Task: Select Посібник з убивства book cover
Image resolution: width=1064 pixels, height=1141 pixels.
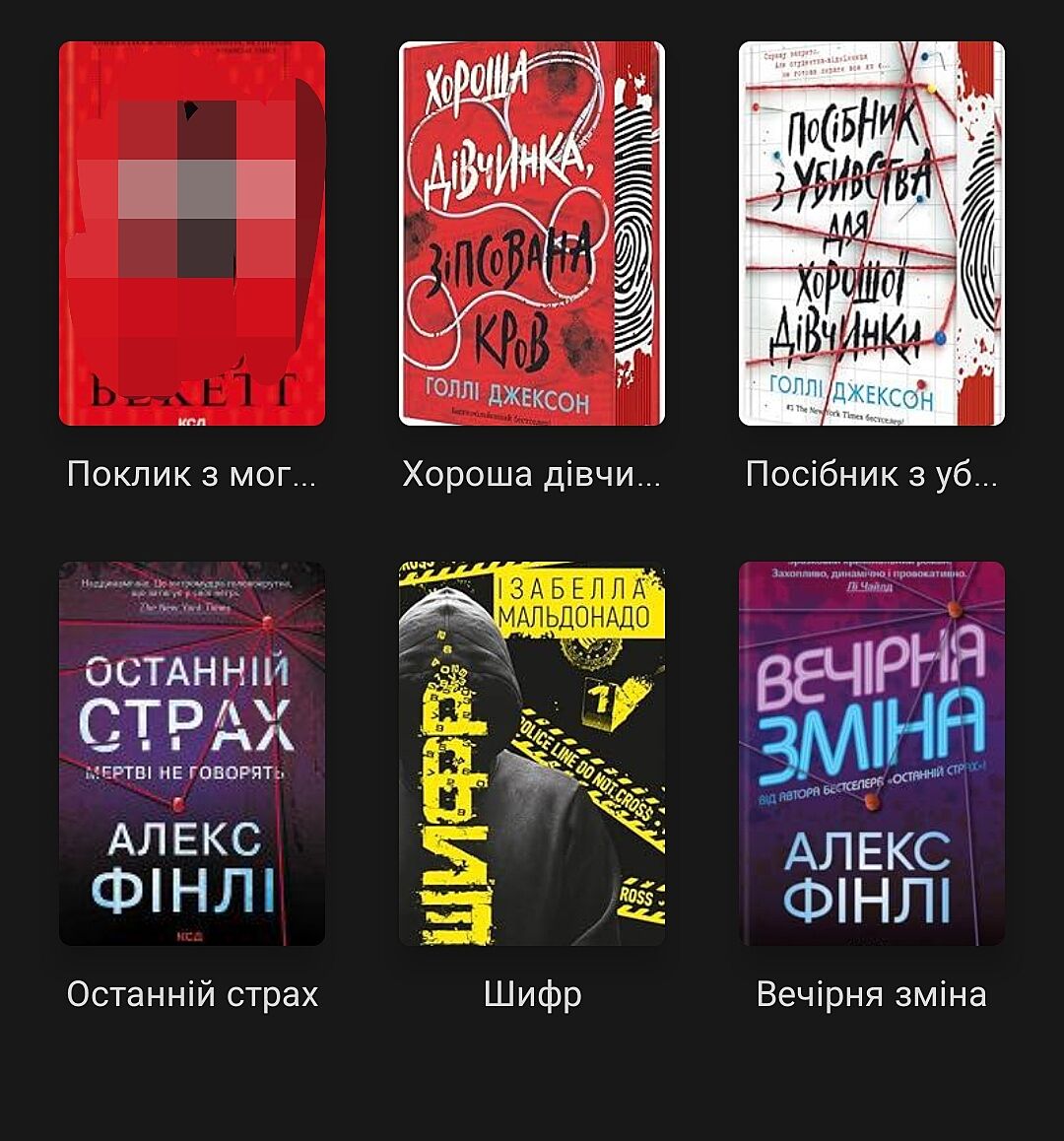Action: tap(872, 234)
